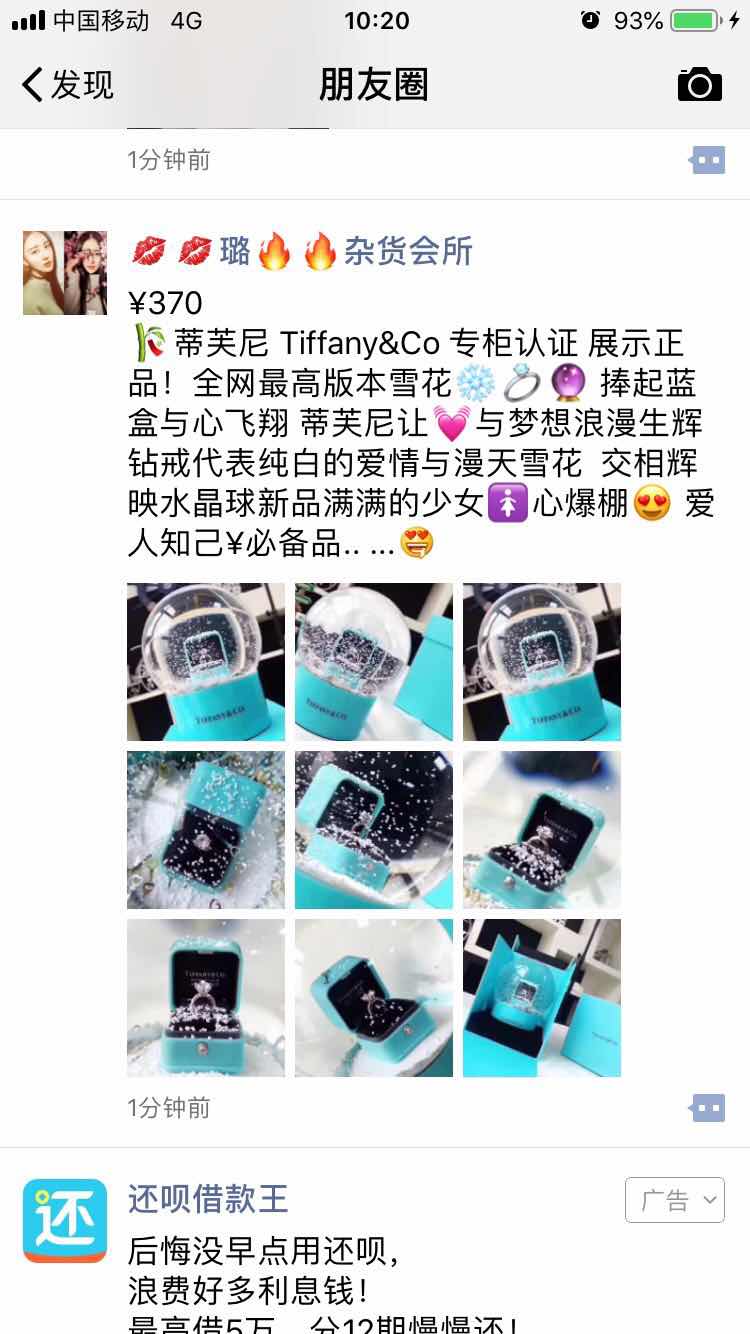
Task: Open the last photo in middle row
Action: (542, 830)
